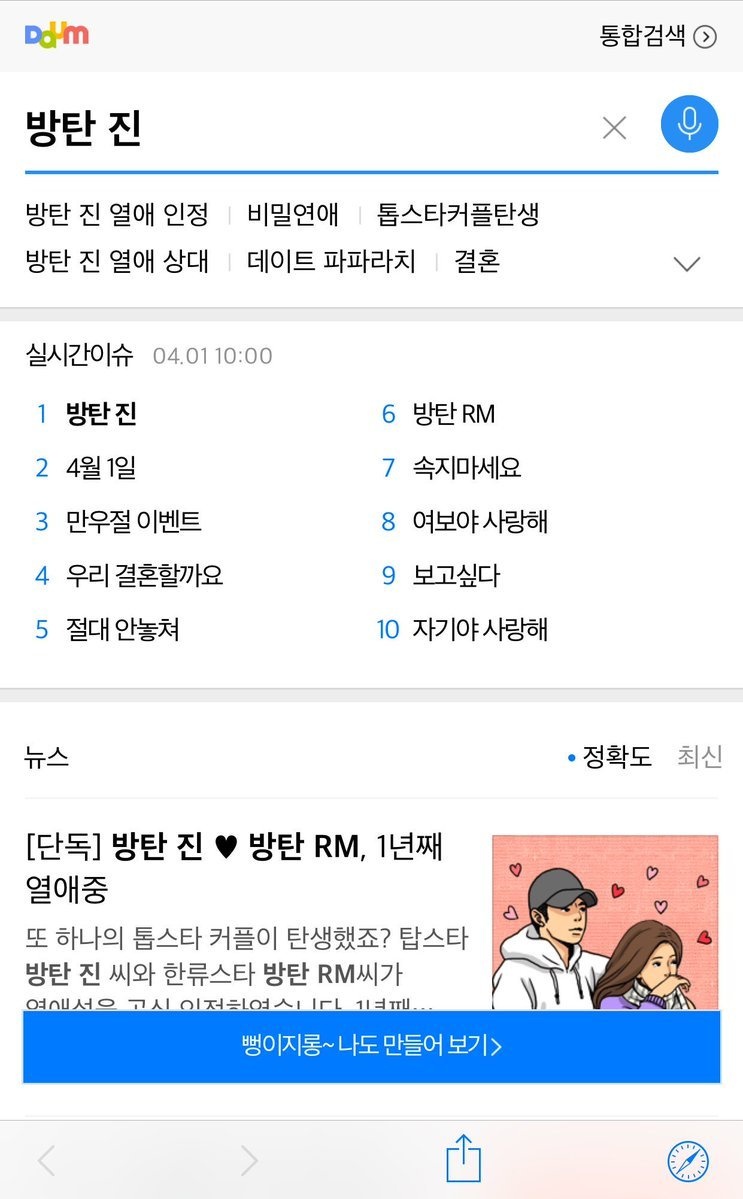Open trending issue 방탄 RM
This screenshot has width=743, height=1199.
click(x=453, y=414)
